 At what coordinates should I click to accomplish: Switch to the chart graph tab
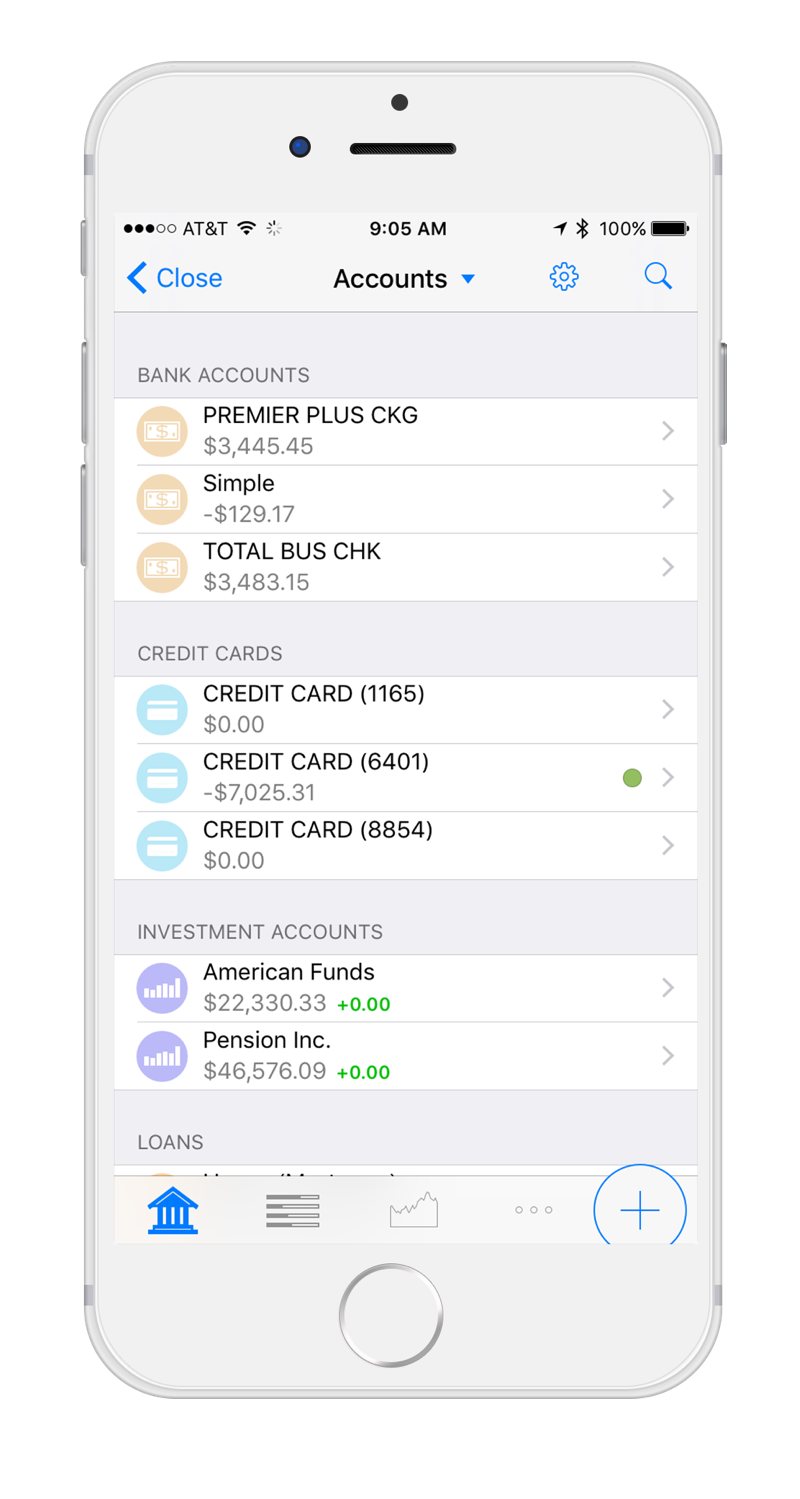click(414, 1209)
